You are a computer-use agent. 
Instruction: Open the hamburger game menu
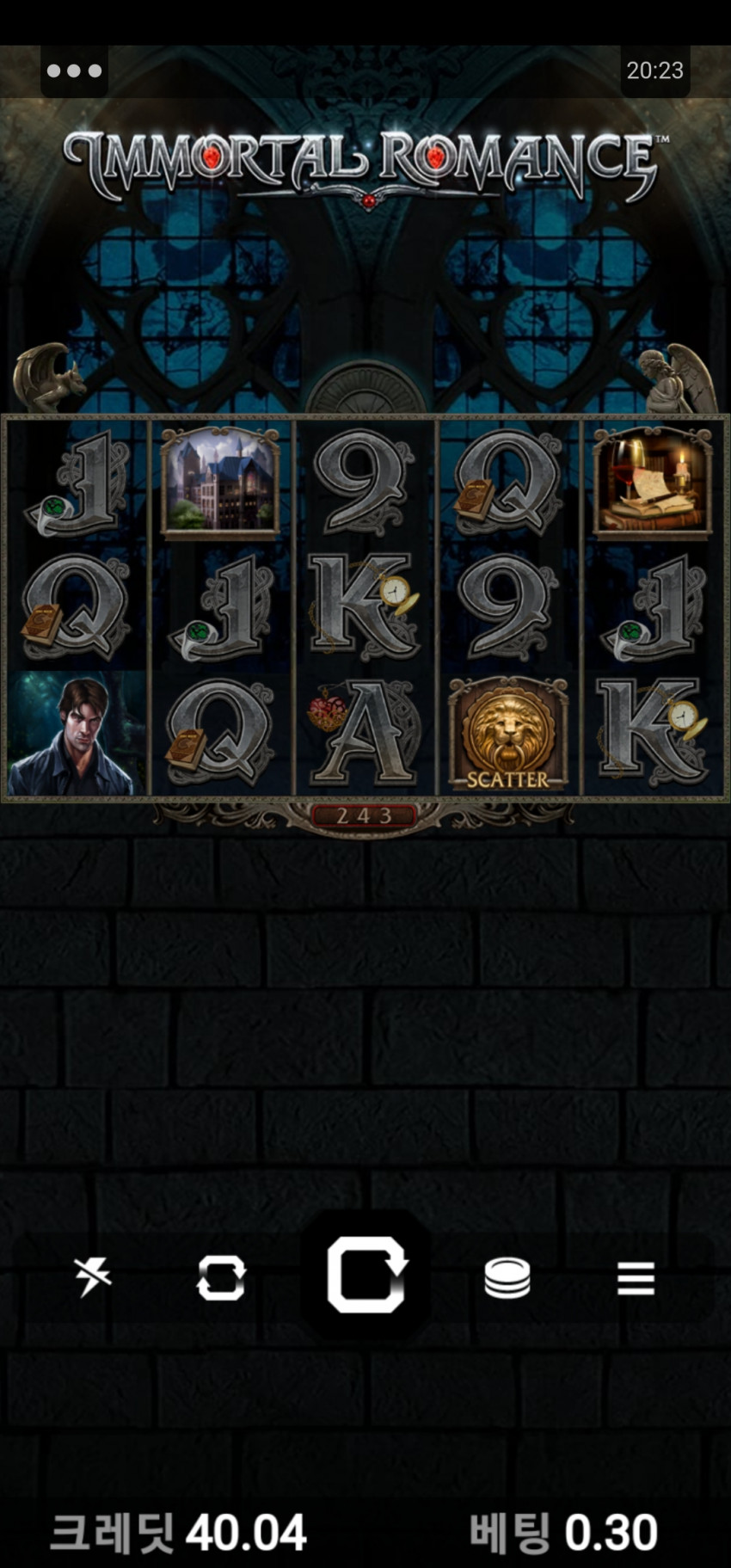(x=636, y=1278)
